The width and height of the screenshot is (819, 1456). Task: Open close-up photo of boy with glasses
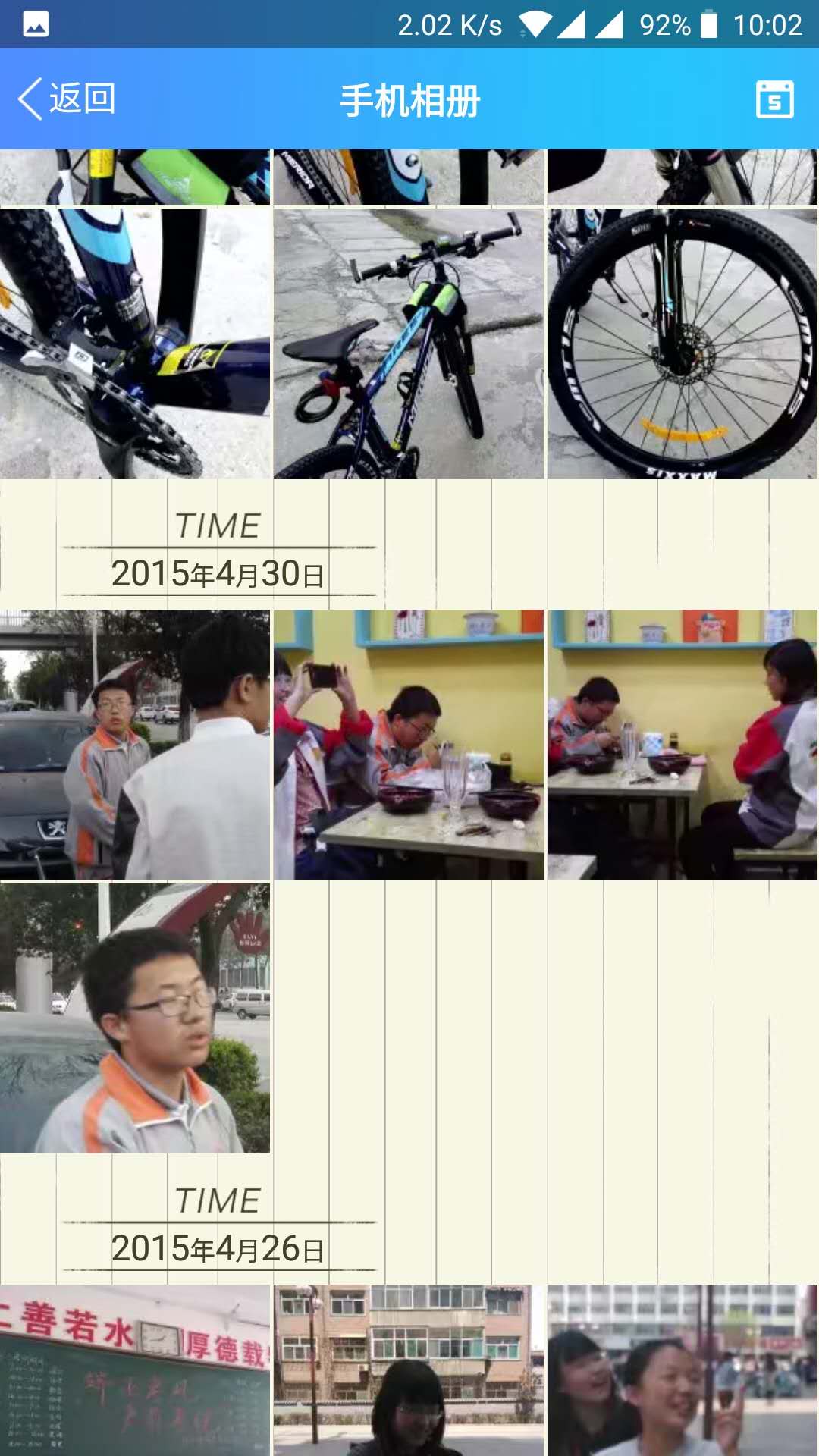click(135, 1018)
